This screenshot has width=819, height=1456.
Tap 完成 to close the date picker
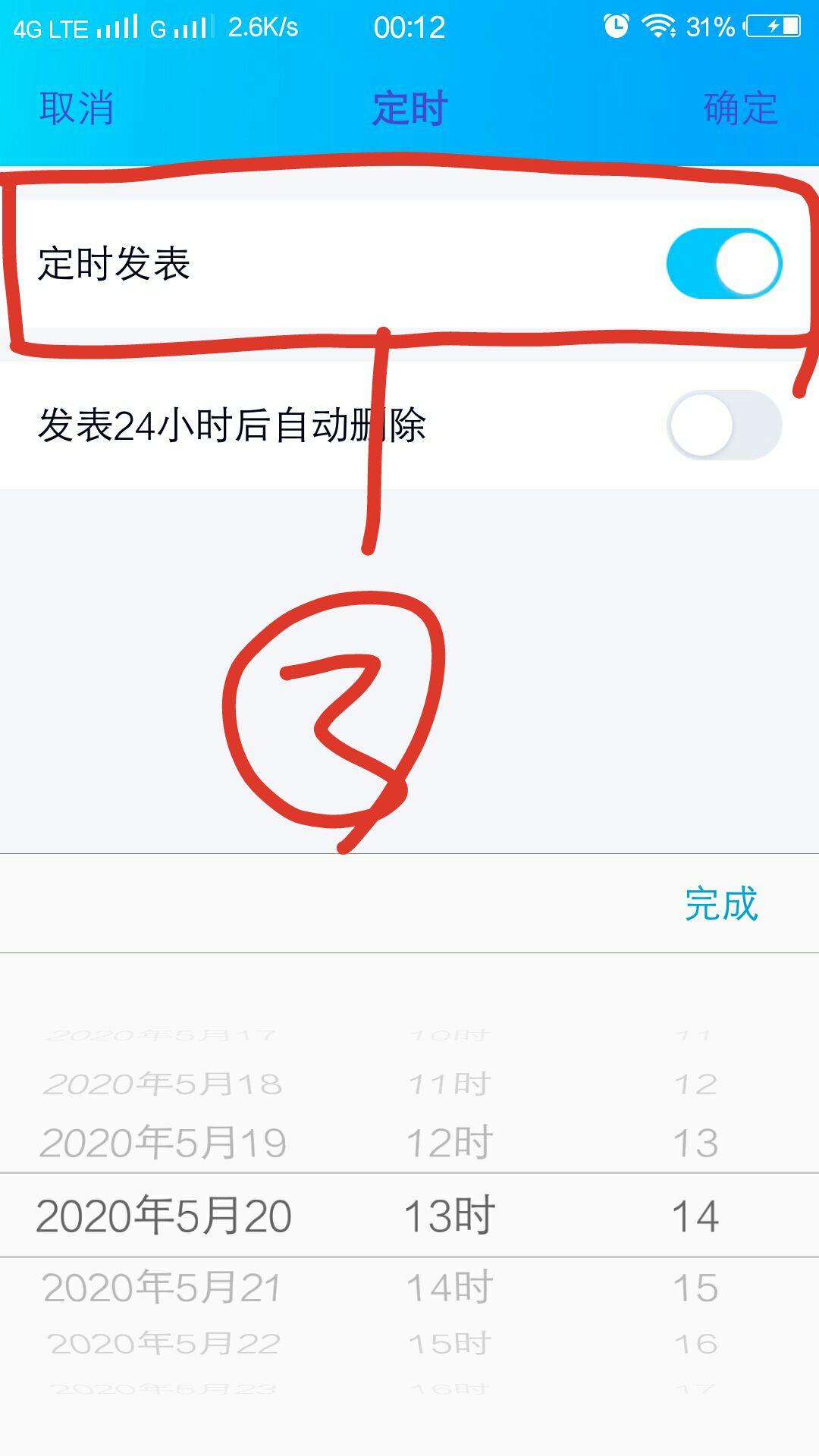click(x=720, y=903)
